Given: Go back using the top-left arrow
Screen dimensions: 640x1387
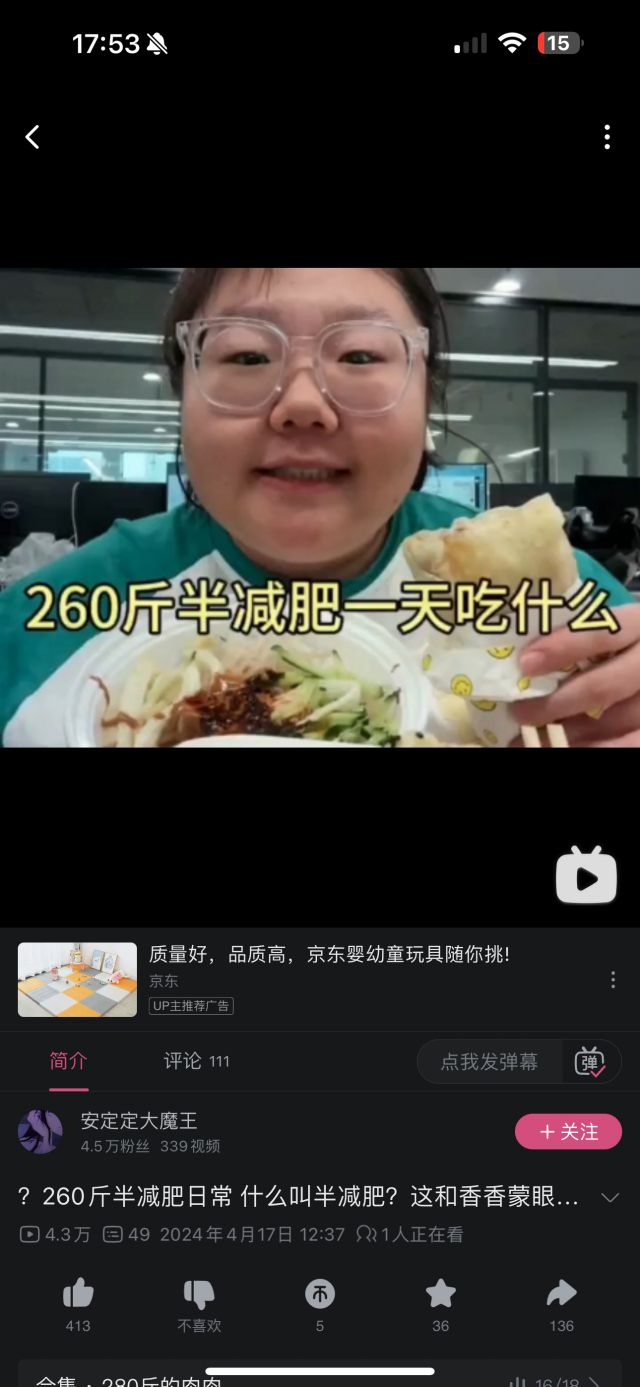Looking at the screenshot, I should coord(33,137).
